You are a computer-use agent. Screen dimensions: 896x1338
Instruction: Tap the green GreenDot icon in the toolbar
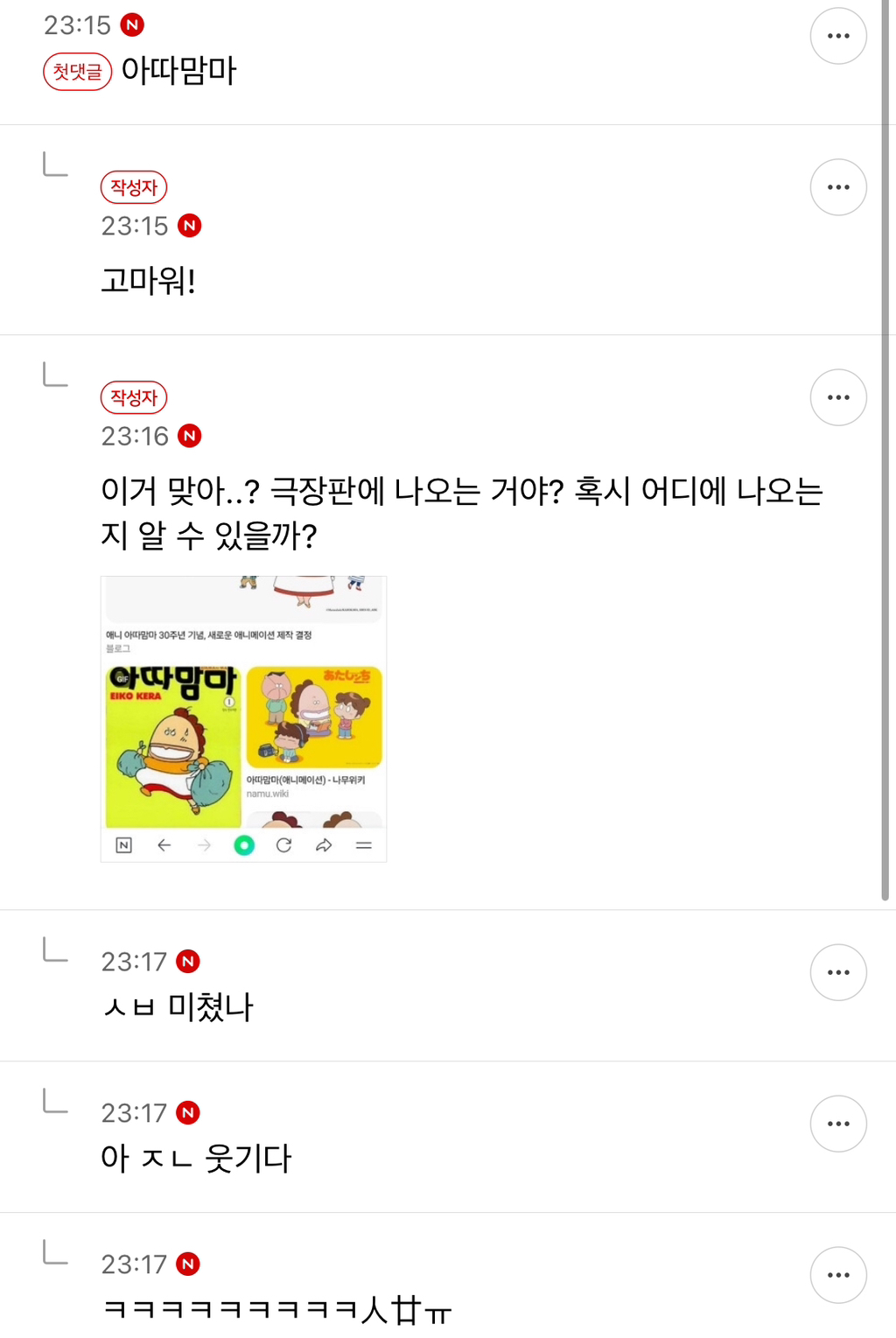point(244,845)
